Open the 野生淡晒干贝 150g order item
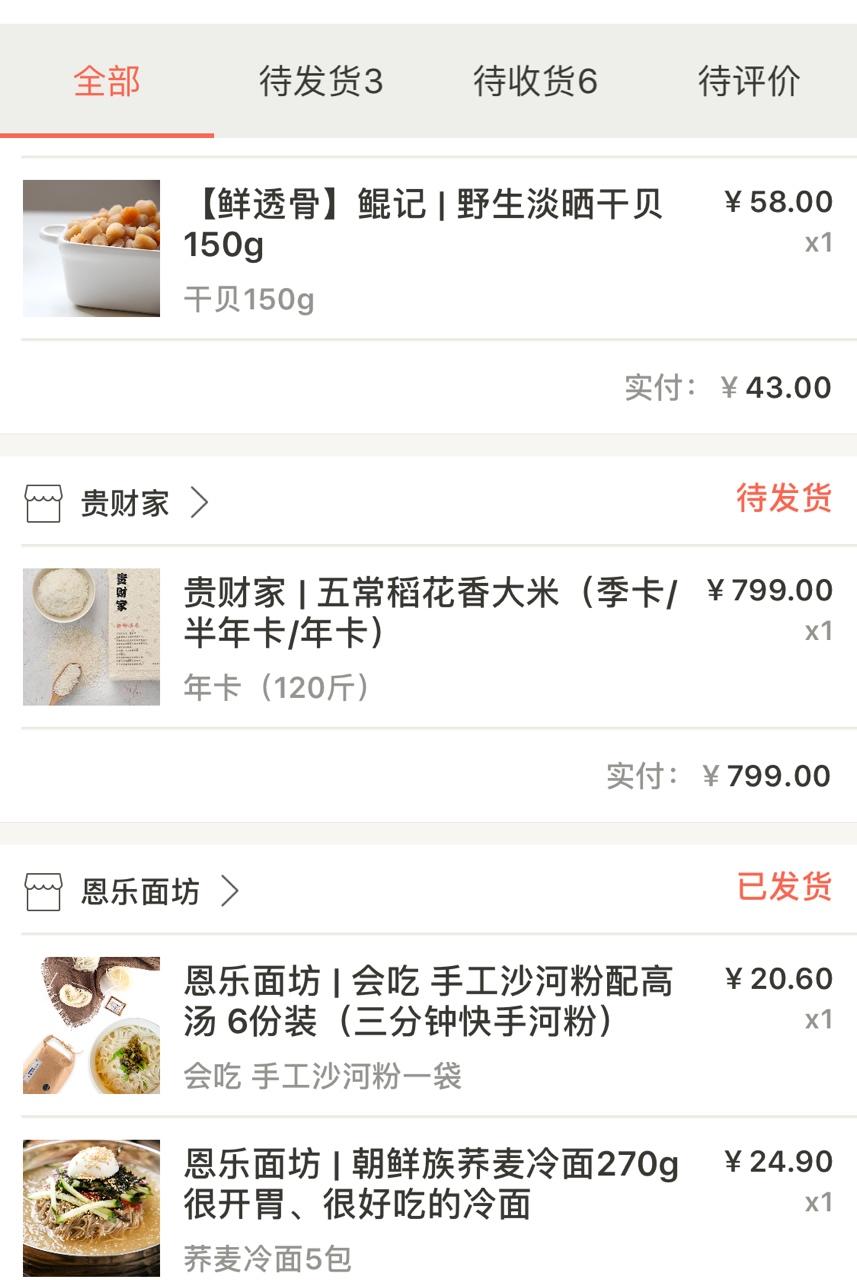The width and height of the screenshot is (857, 1280). pyautogui.click(x=423, y=224)
